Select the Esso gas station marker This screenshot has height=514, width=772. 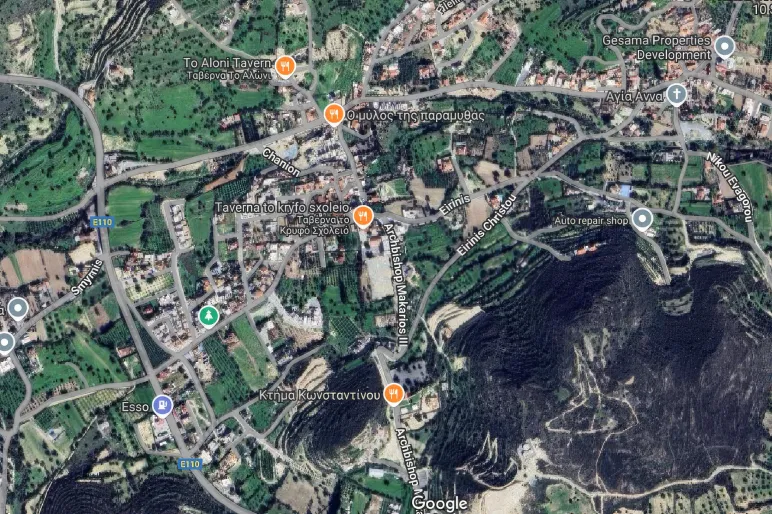tap(162, 406)
